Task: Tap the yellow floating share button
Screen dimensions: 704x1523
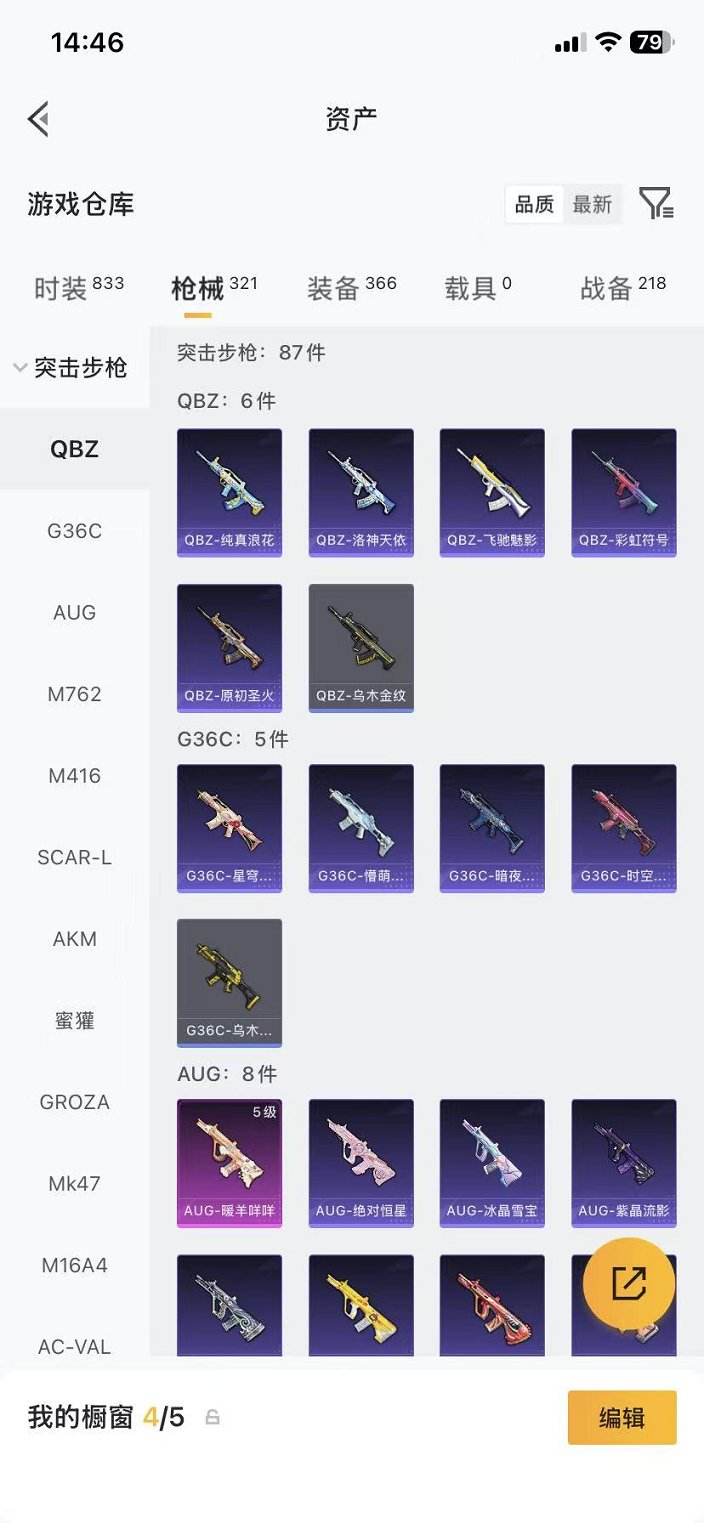Action: click(x=628, y=1284)
